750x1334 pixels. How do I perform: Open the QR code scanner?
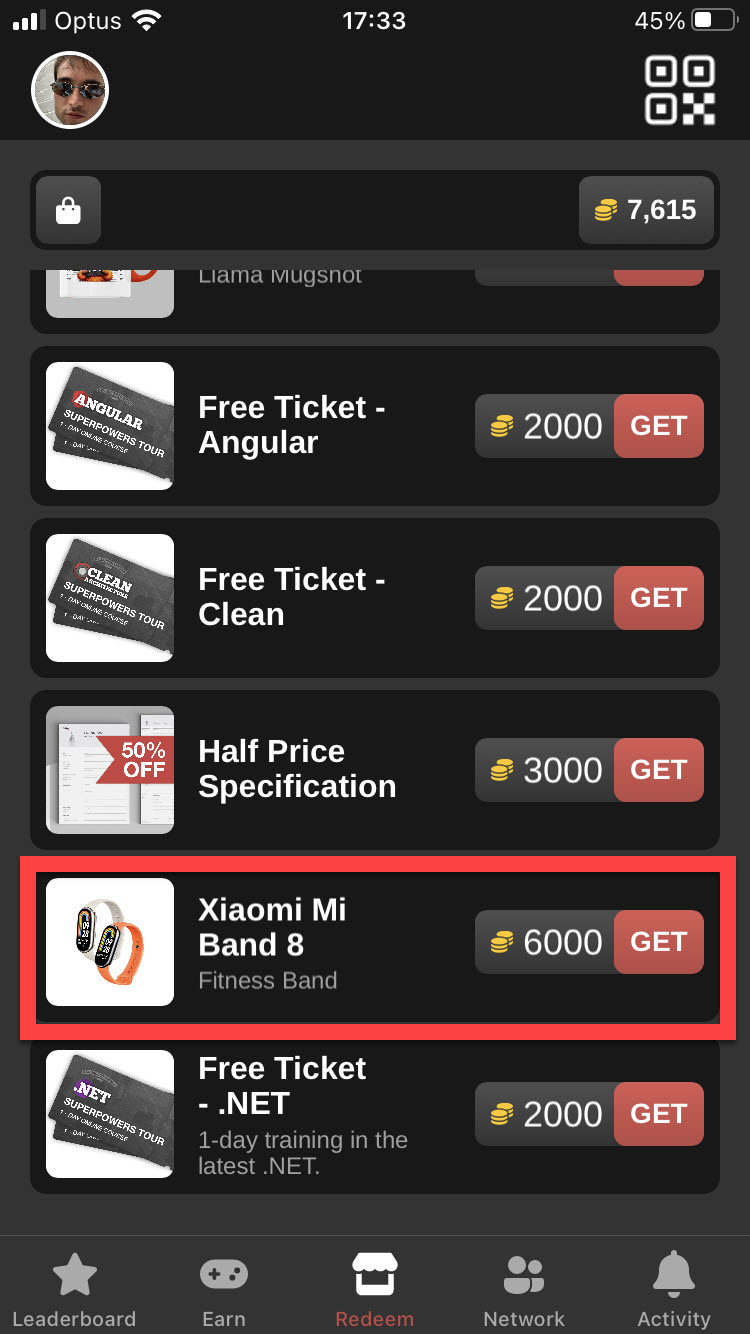click(x=680, y=90)
